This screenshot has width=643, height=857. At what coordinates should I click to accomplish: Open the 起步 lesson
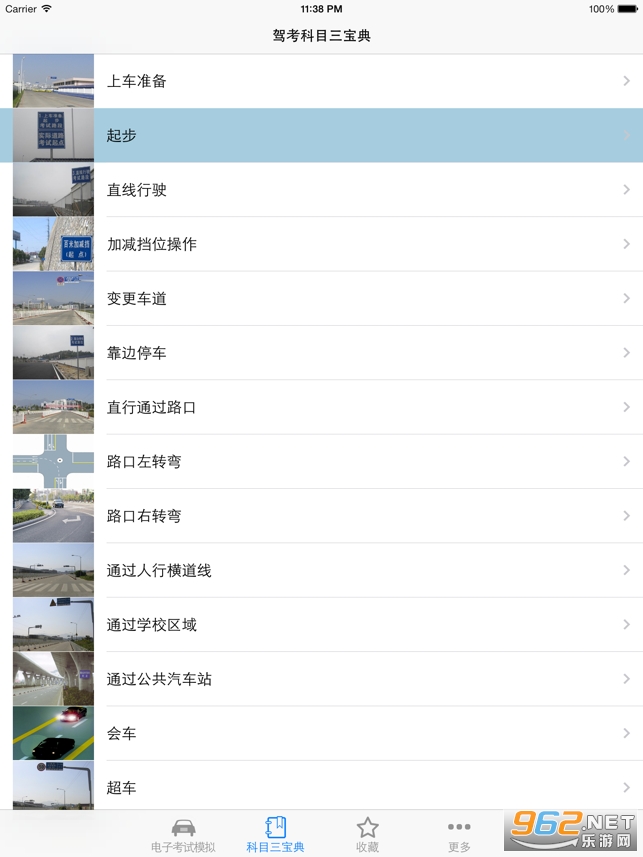[x=320, y=135]
